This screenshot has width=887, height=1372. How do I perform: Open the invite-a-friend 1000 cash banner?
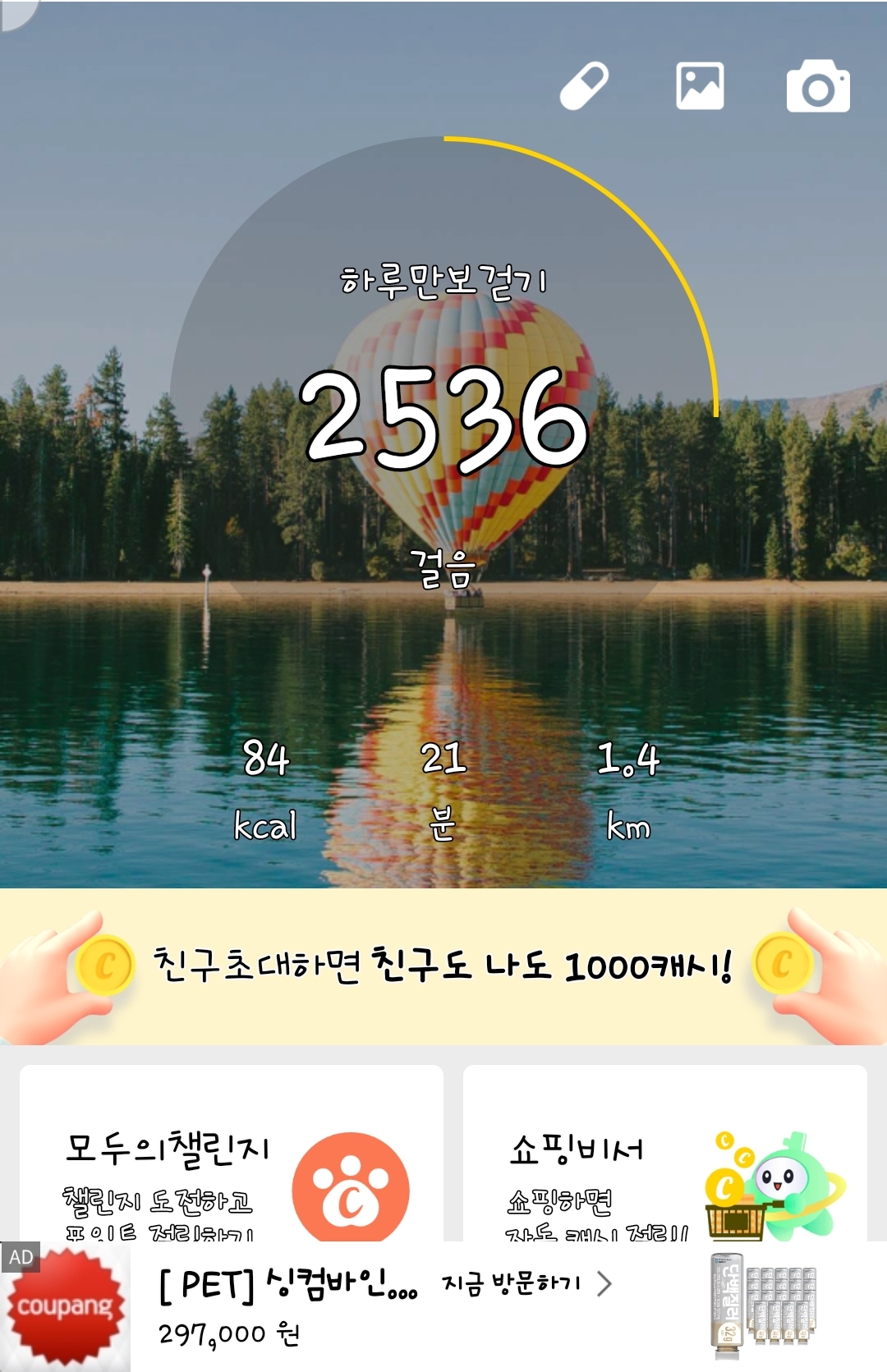click(443, 966)
